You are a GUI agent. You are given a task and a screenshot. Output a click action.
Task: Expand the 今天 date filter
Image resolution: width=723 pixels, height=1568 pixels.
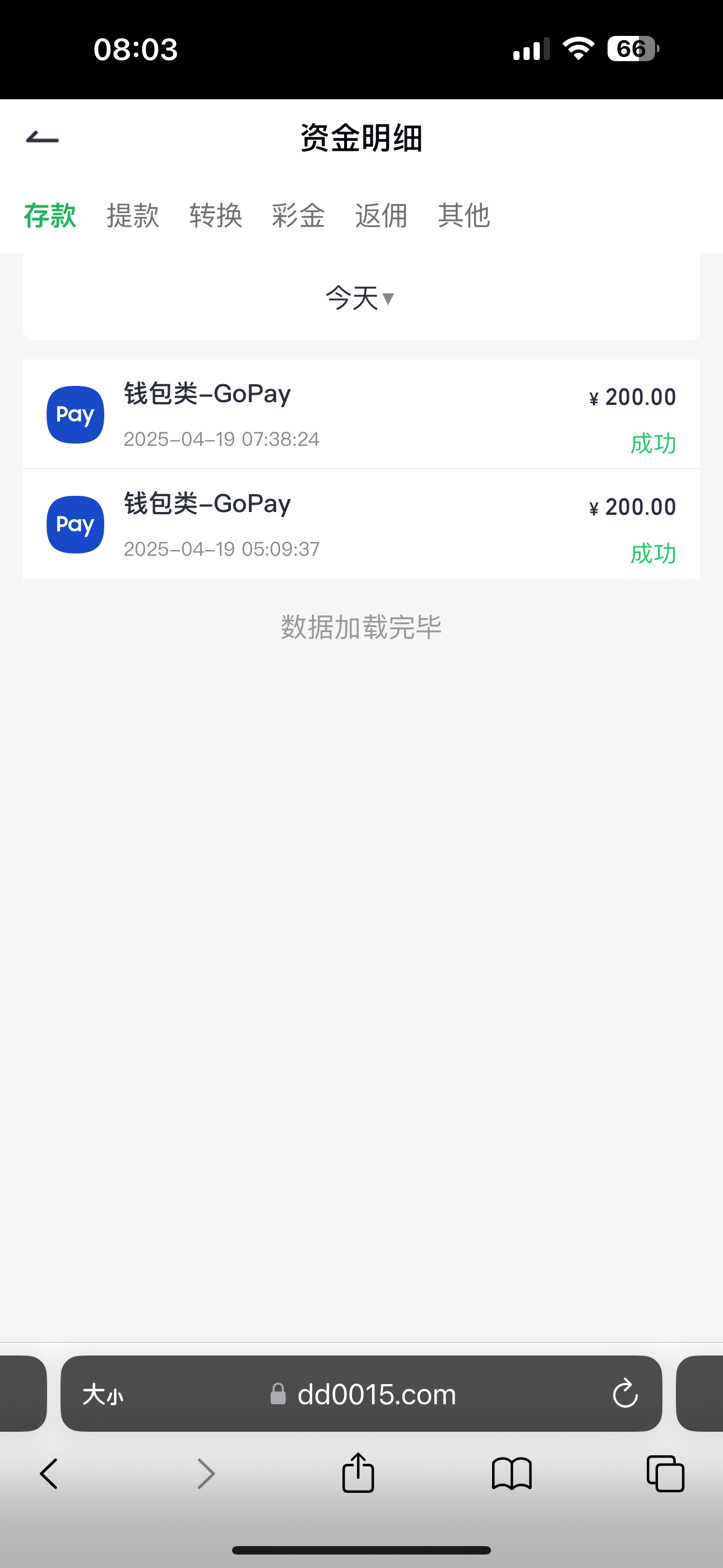360,298
